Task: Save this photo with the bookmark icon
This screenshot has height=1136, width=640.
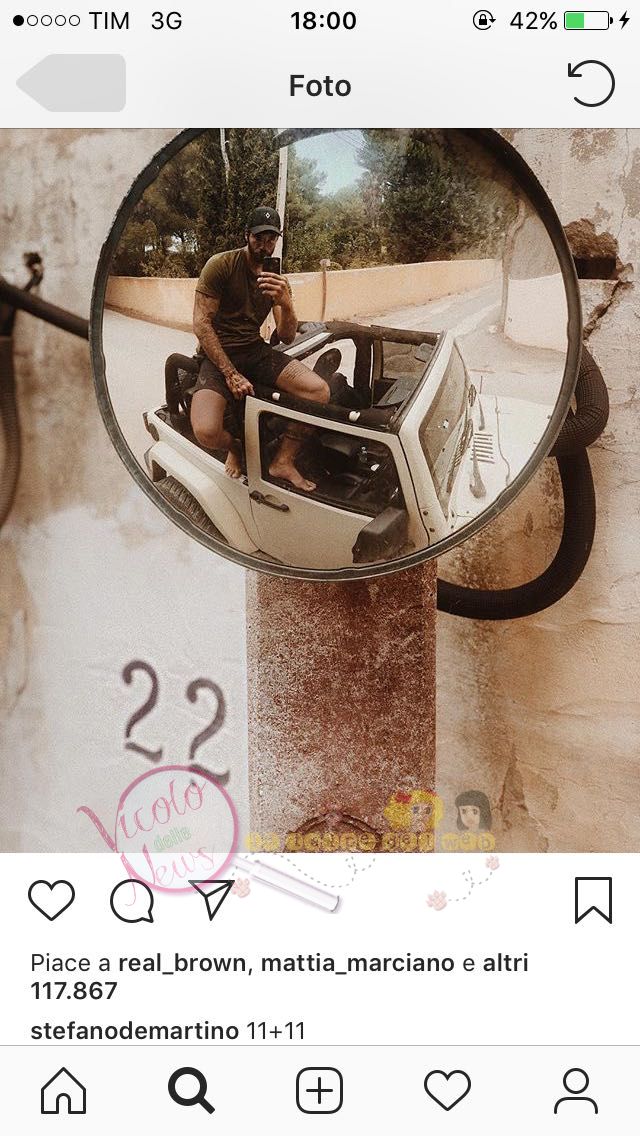Action: (x=593, y=899)
